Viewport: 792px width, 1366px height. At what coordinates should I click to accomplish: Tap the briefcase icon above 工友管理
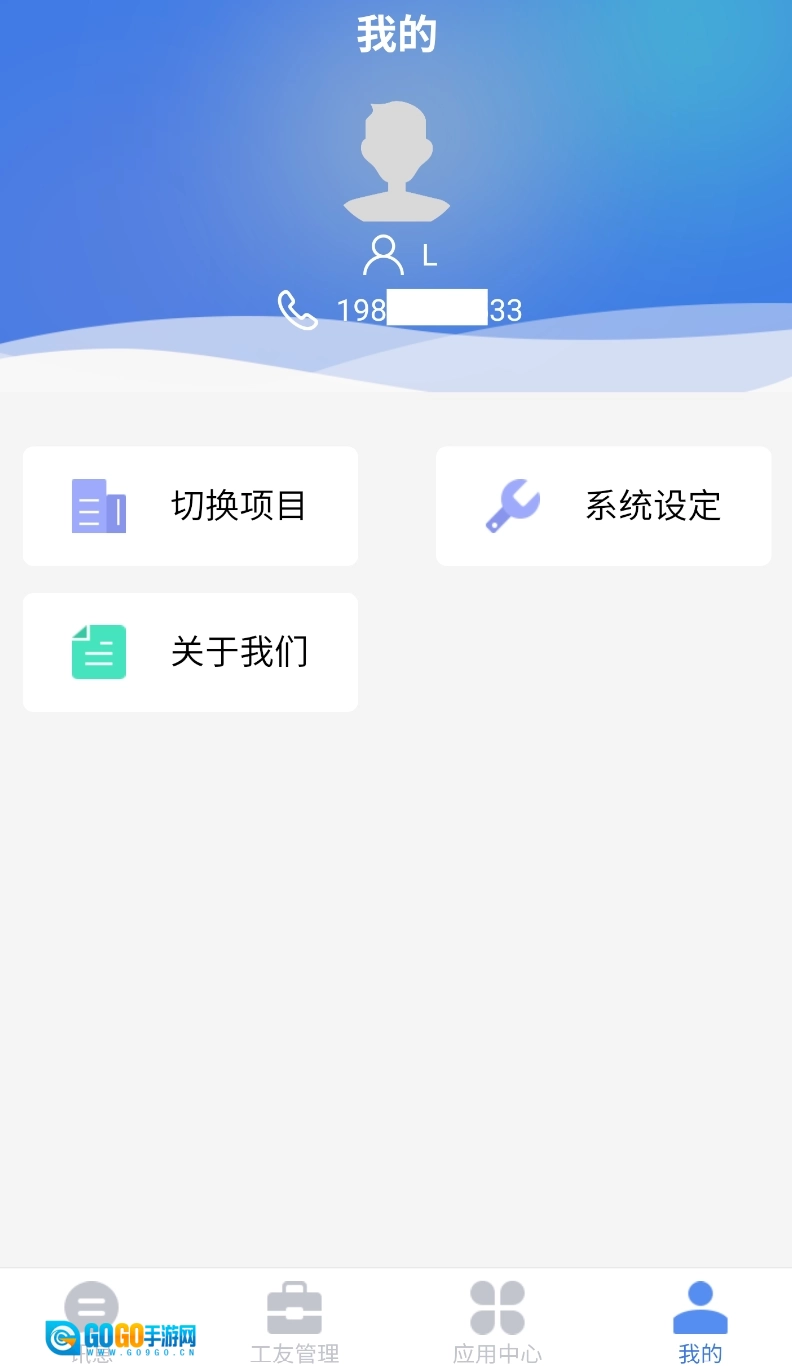pyautogui.click(x=295, y=1305)
